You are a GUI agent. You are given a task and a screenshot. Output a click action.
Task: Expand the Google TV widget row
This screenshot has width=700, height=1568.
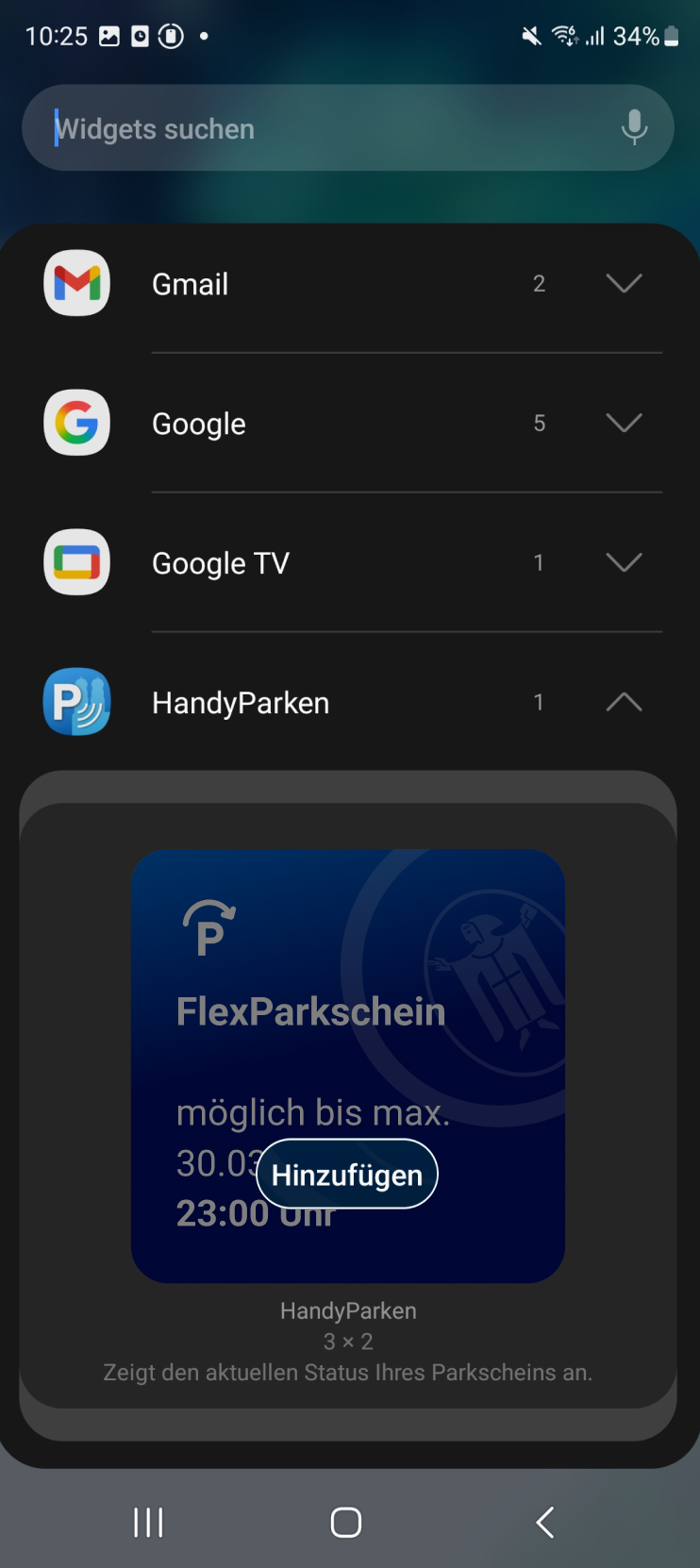coord(624,562)
